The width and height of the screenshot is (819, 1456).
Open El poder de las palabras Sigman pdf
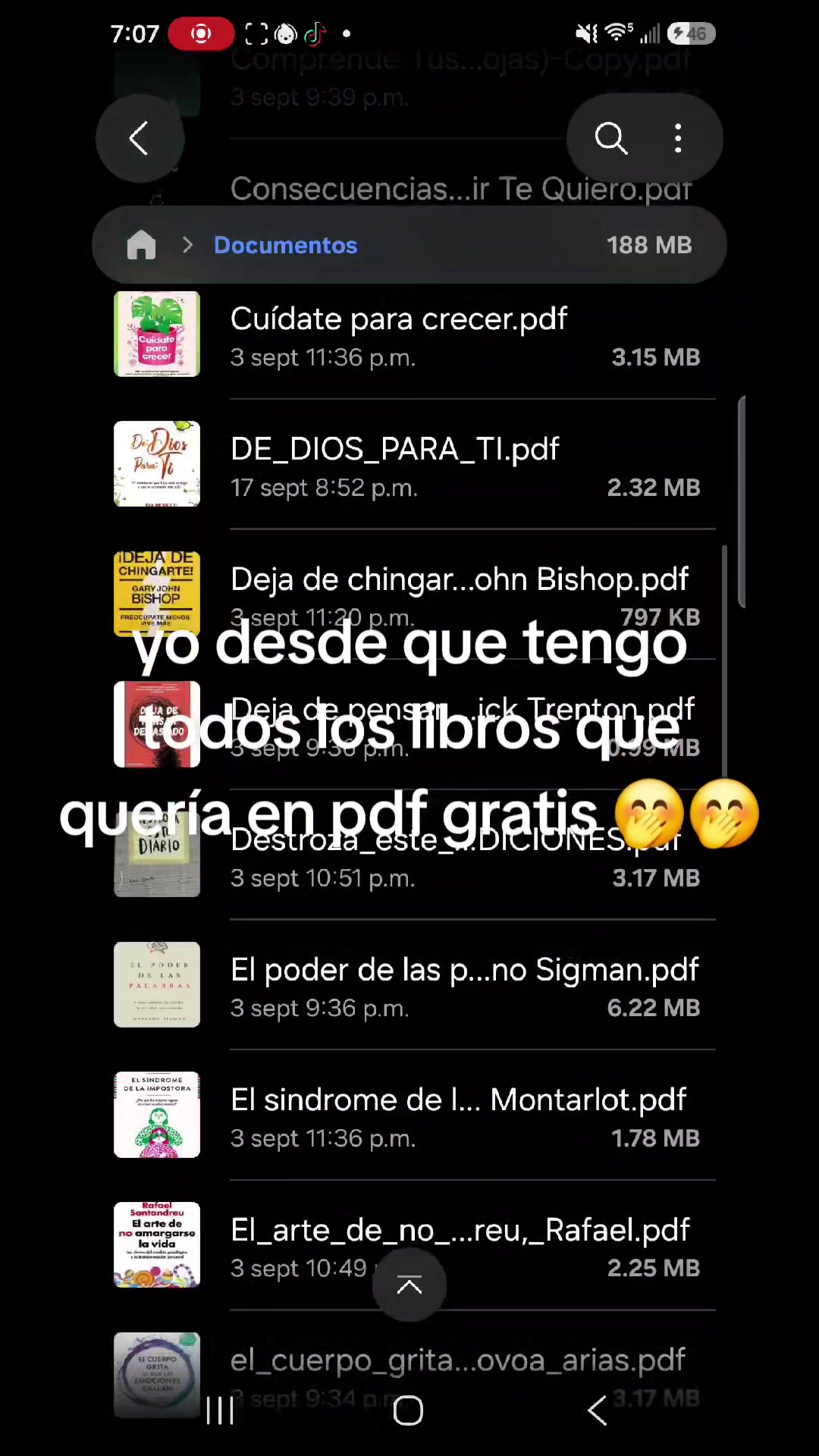pyautogui.click(x=409, y=985)
